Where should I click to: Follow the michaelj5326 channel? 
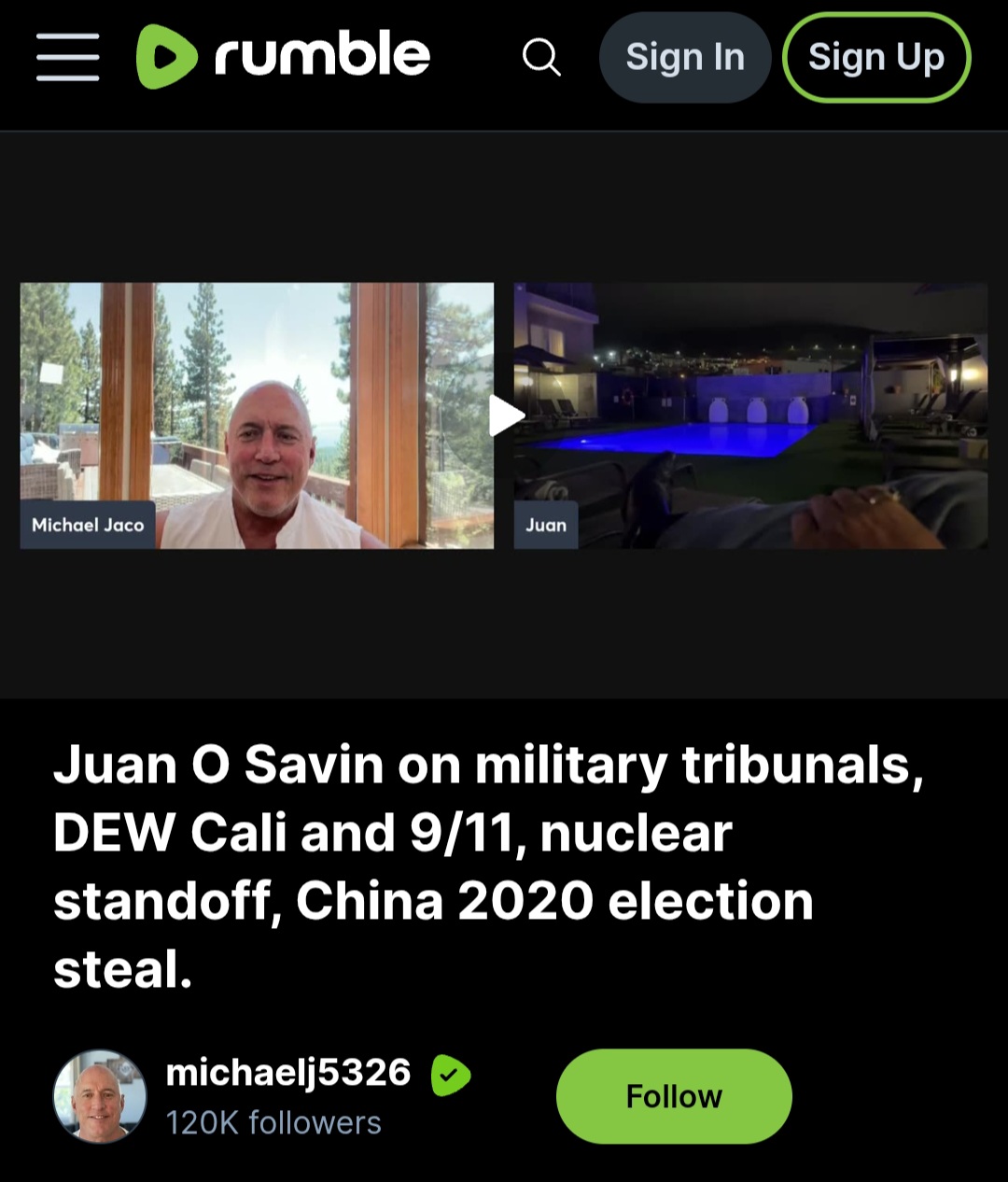tap(674, 1096)
